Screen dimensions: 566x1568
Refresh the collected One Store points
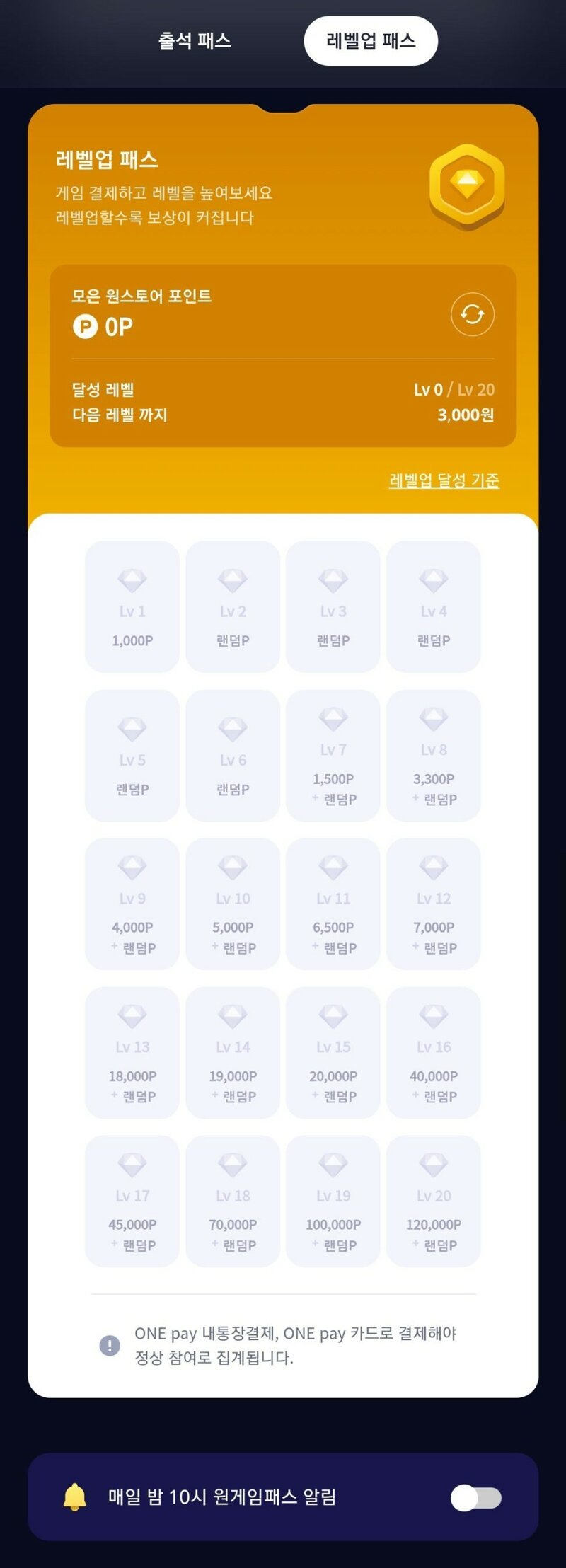[472, 314]
